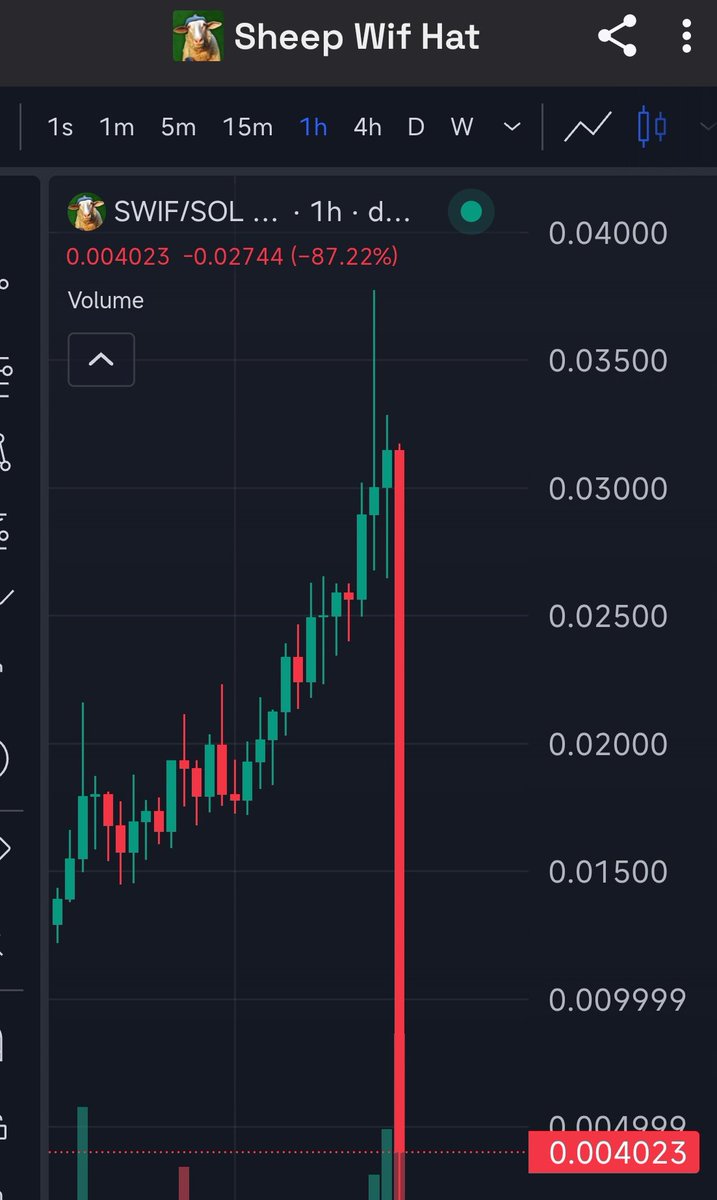Collapse the indicator legend arrow

tap(101, 359)
